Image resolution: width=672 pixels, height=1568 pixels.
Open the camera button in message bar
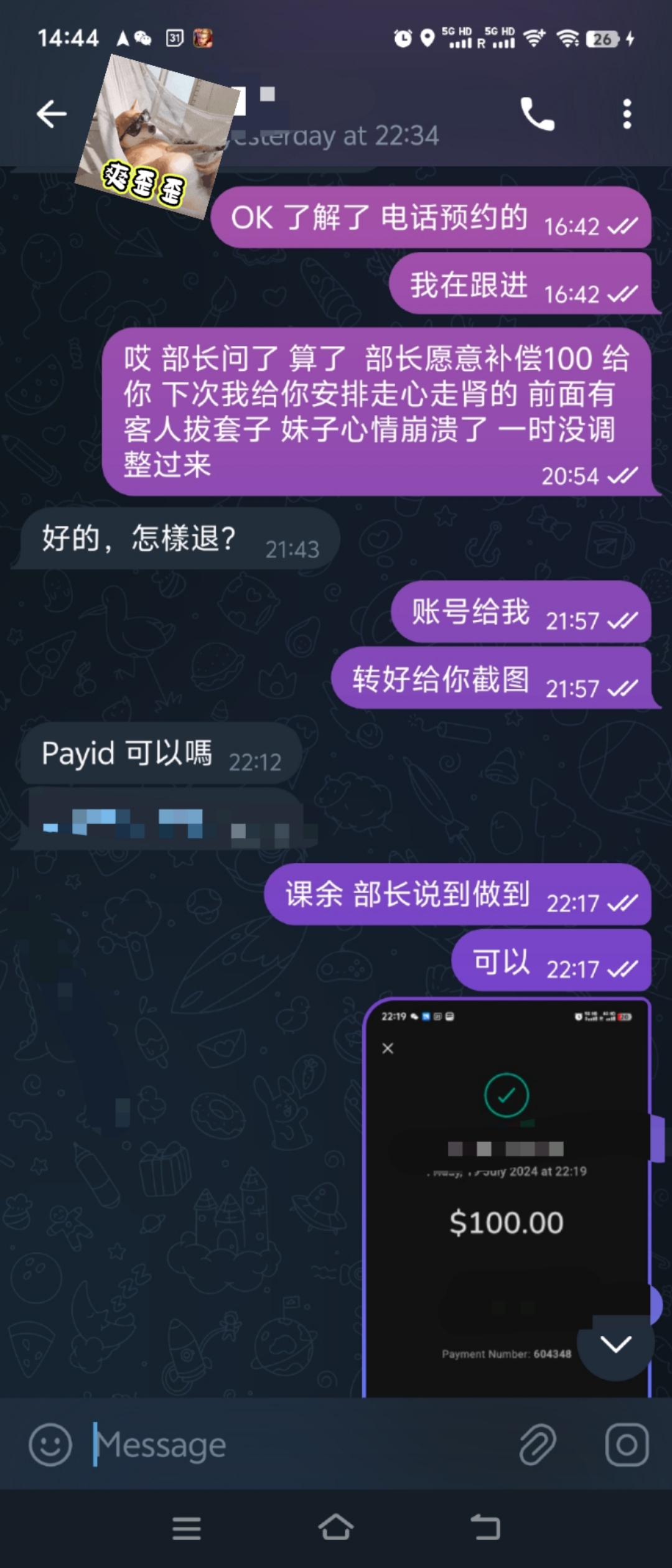coord(627,1445)
